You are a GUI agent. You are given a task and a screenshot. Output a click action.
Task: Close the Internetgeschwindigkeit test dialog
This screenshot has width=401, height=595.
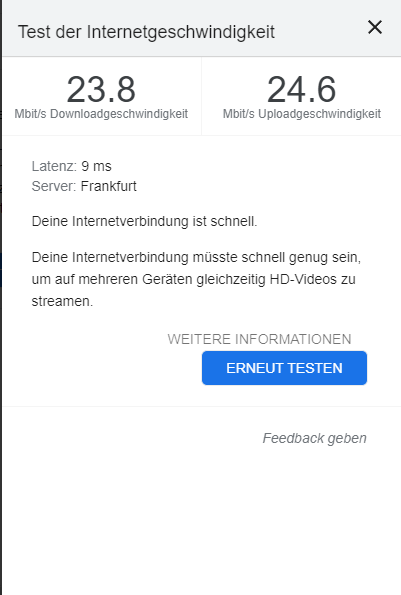click(375, 27)
